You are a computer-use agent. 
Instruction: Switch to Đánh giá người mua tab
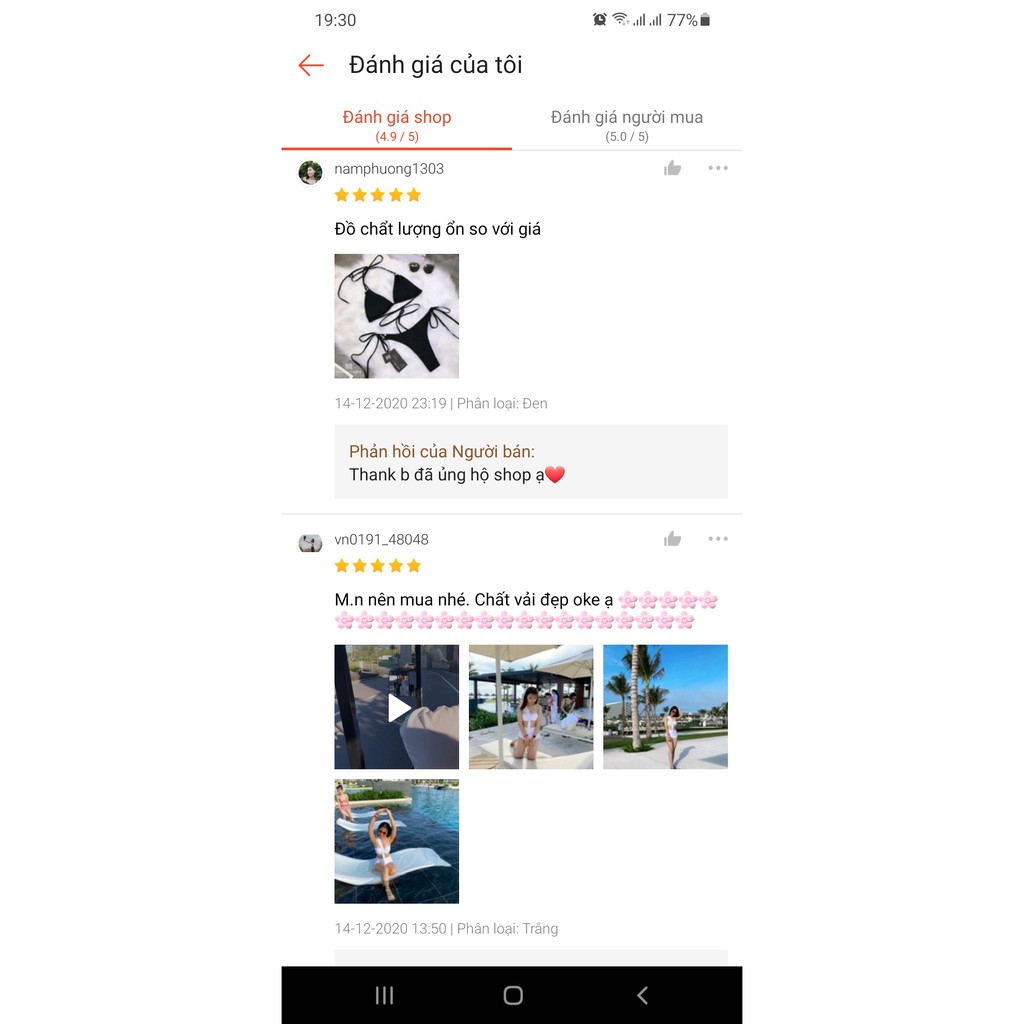[x=626, y=125]
